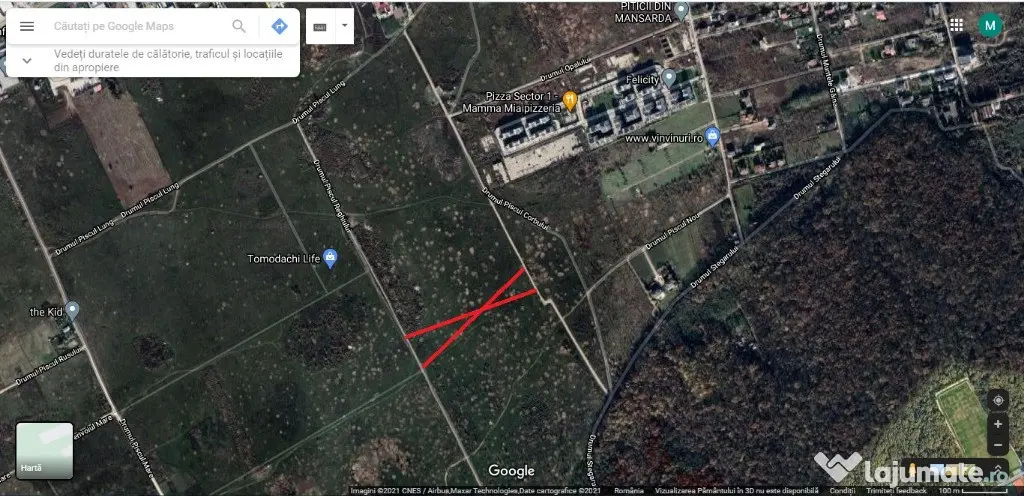Screen dimensions: 1024x496
Task: Open the account avatar M
Action: click(990, 25)
